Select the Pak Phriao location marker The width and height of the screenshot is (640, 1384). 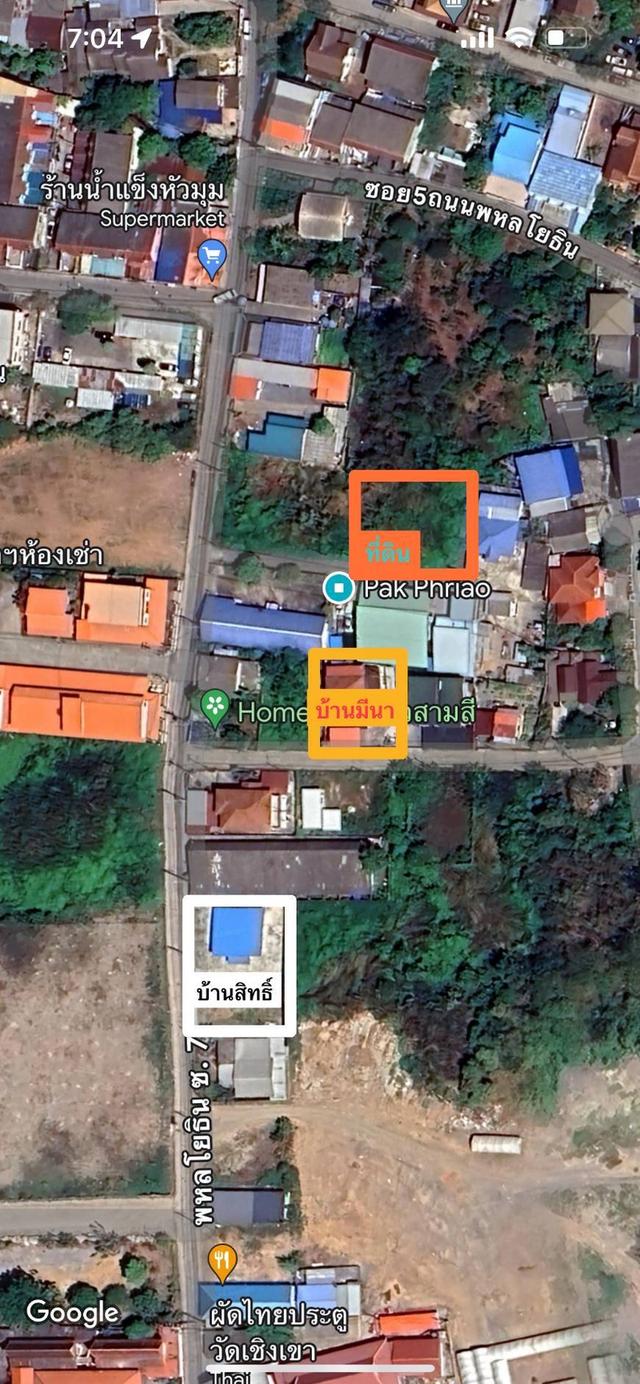click(x=340, y=586)
